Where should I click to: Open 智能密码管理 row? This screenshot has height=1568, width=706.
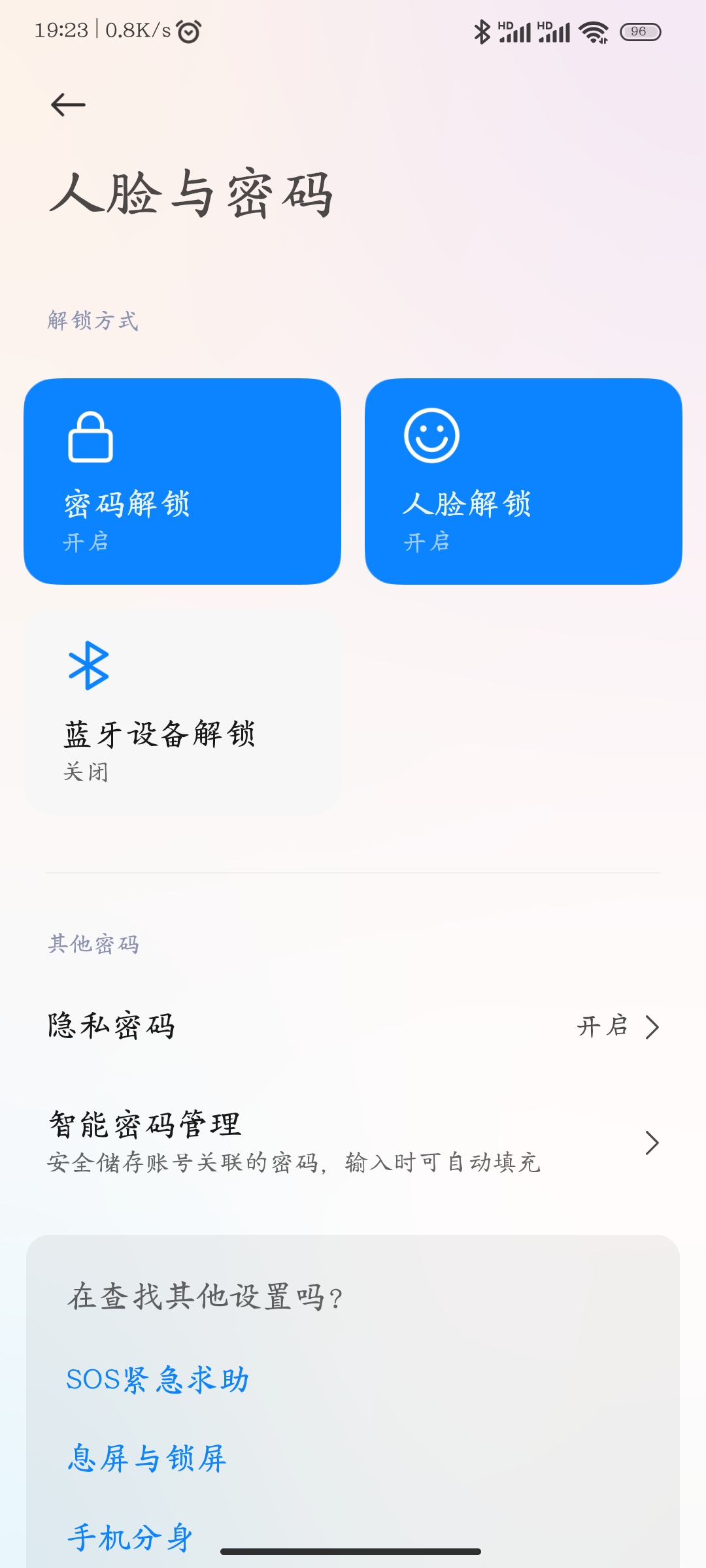pyautogui.click(x=353, y=1141)
